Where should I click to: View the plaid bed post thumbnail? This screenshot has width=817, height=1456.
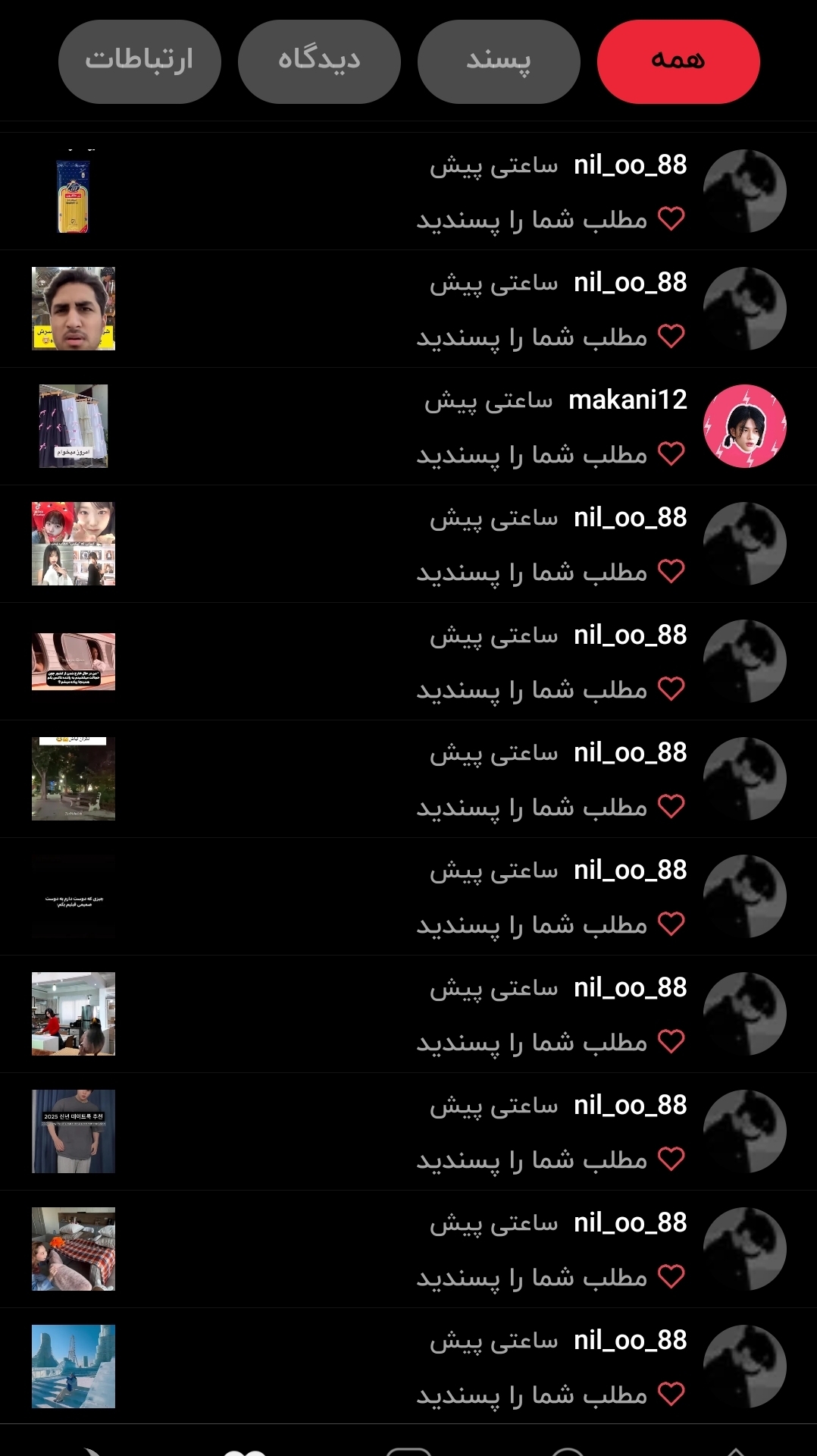[x=74, y=1249]
